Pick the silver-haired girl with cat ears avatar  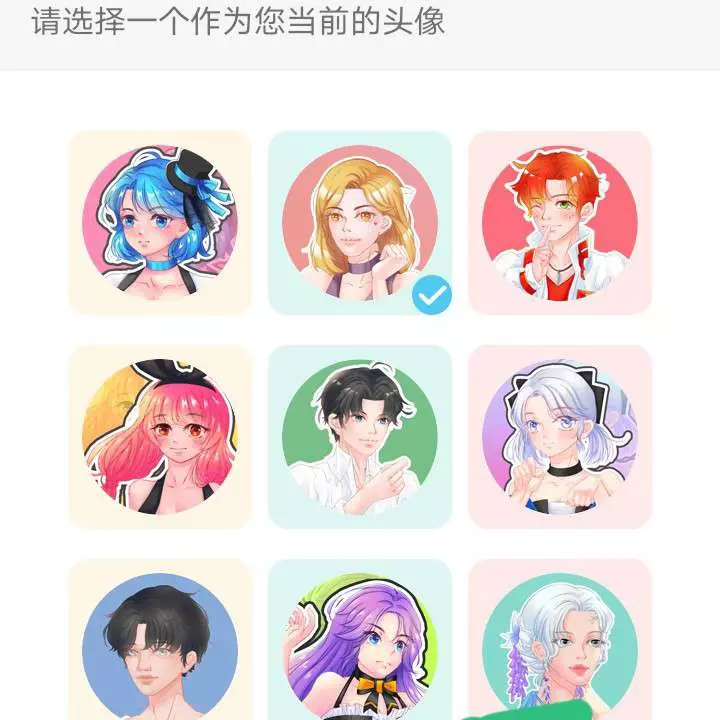tap(560, 437)
